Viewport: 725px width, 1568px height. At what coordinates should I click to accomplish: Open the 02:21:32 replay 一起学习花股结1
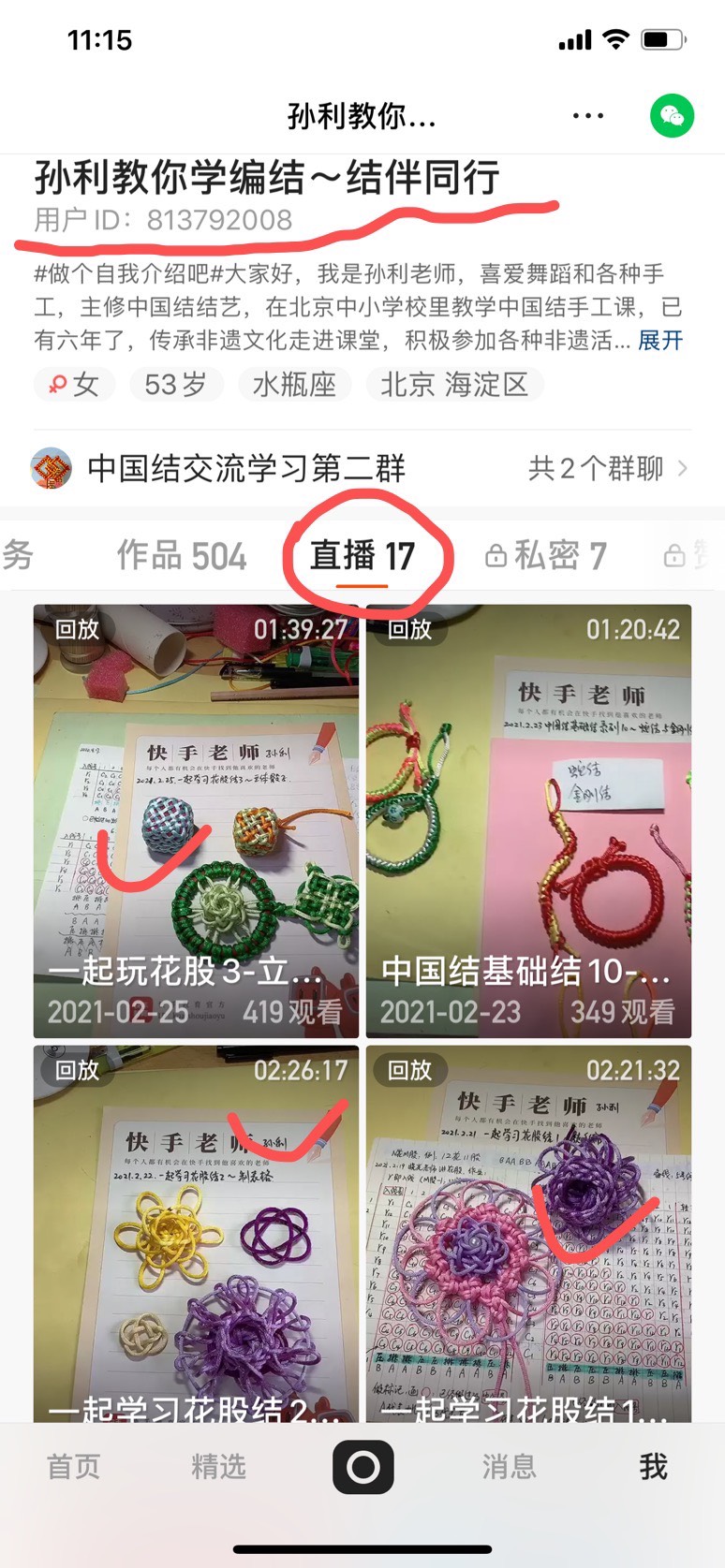528,1234
